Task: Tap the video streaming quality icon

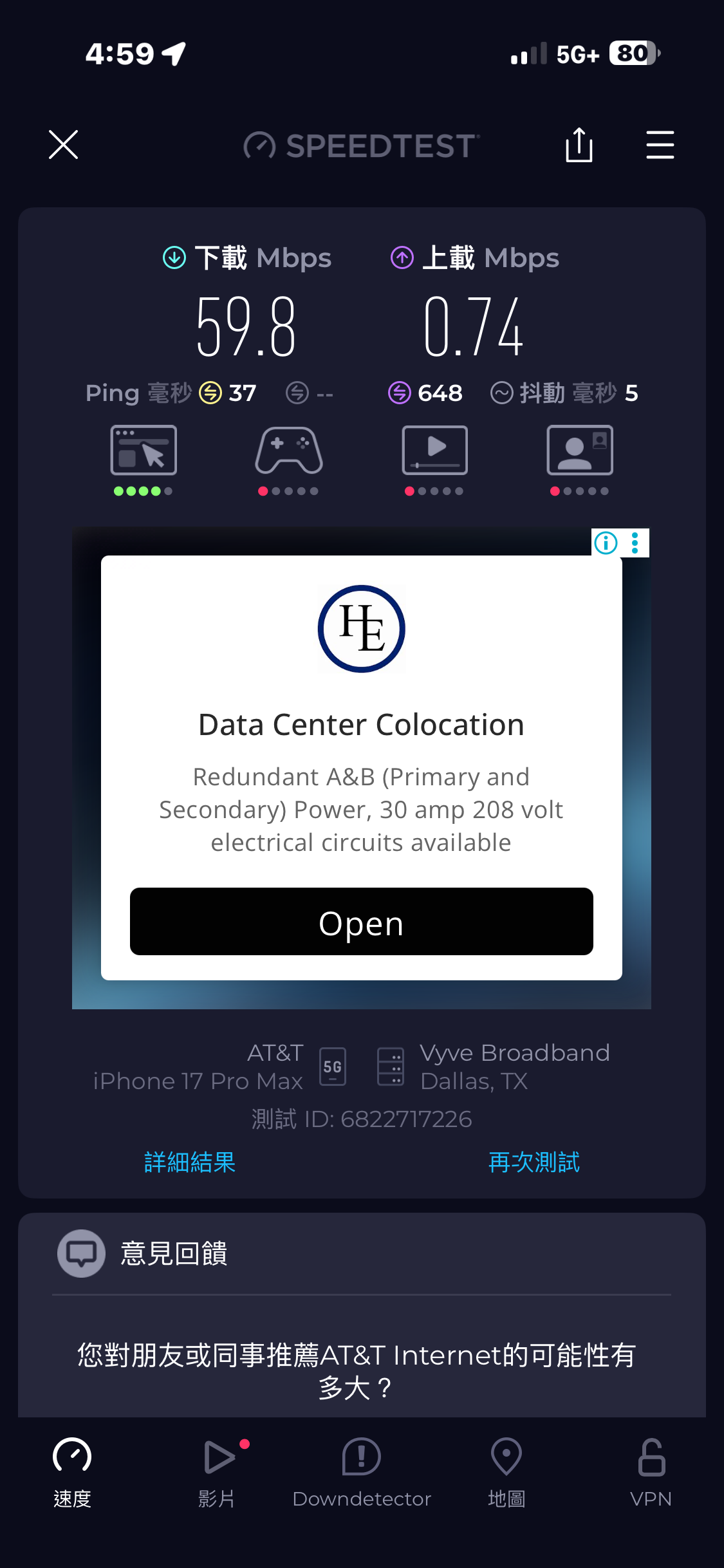Action: (x=434, y=451)
